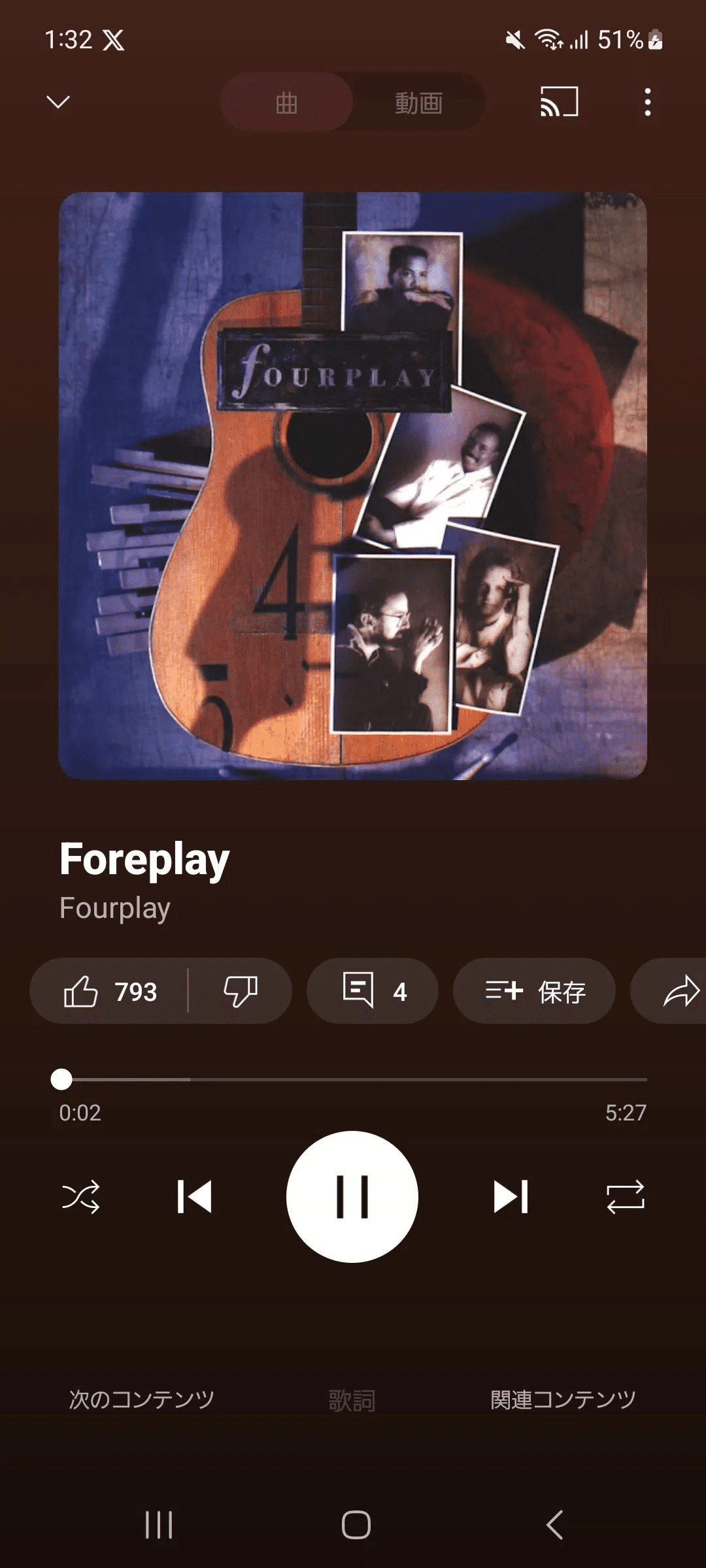The image size is (706, 1568).
Task: Collapse the player with the down chevron
Action: point(58,102)
